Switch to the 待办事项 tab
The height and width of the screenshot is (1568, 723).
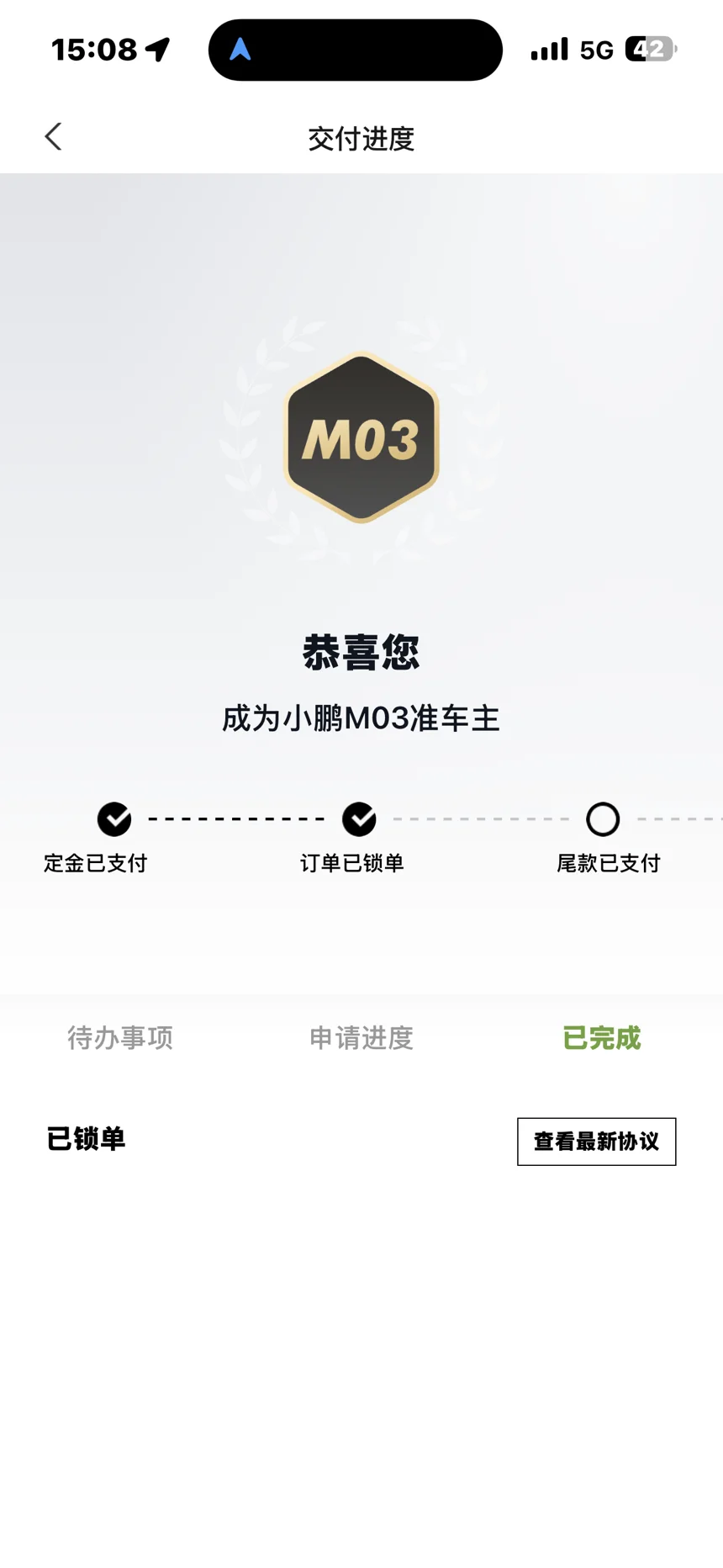pos(120,1038)
